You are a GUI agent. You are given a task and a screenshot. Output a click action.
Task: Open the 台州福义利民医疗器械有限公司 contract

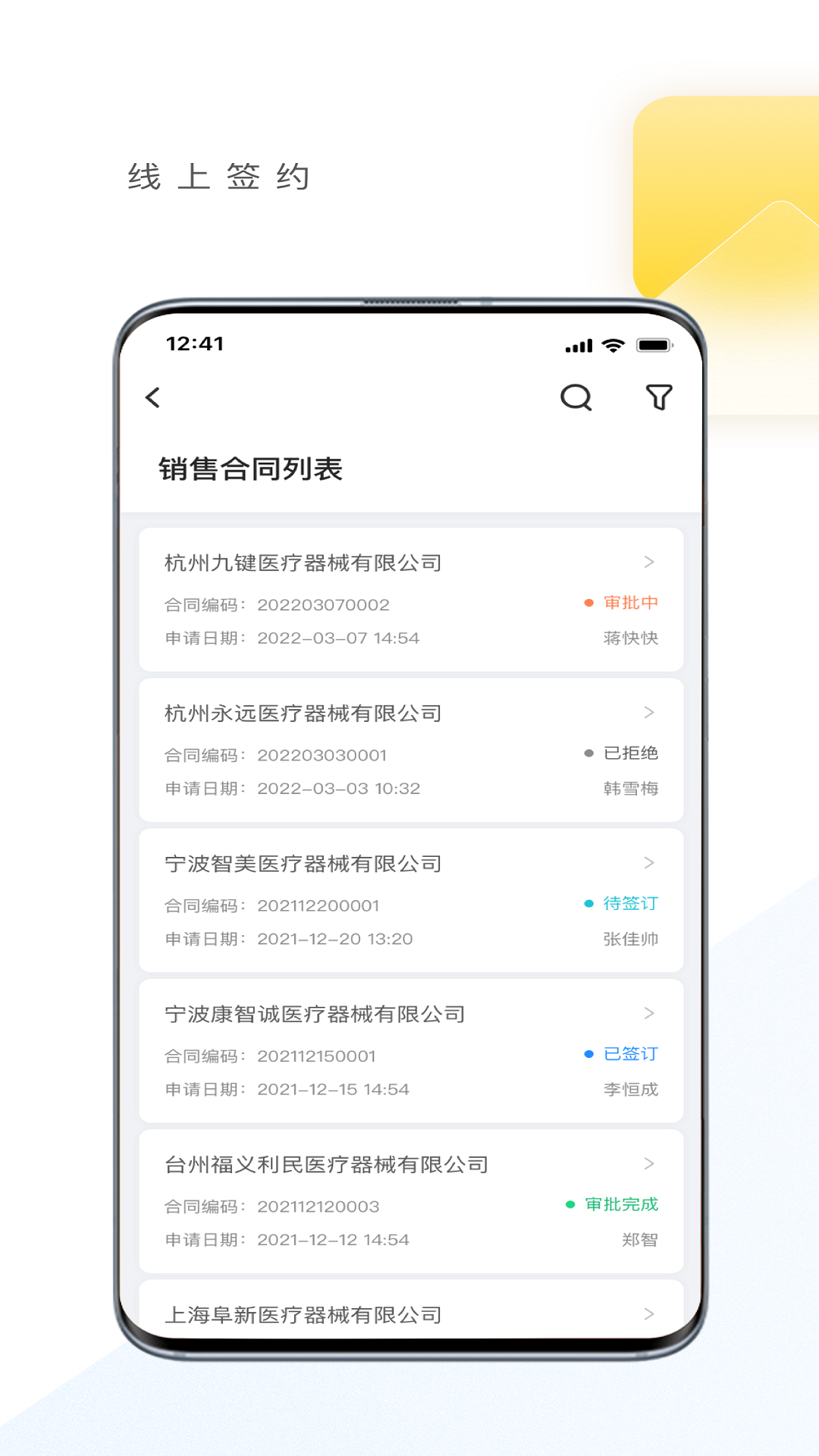328,1164
